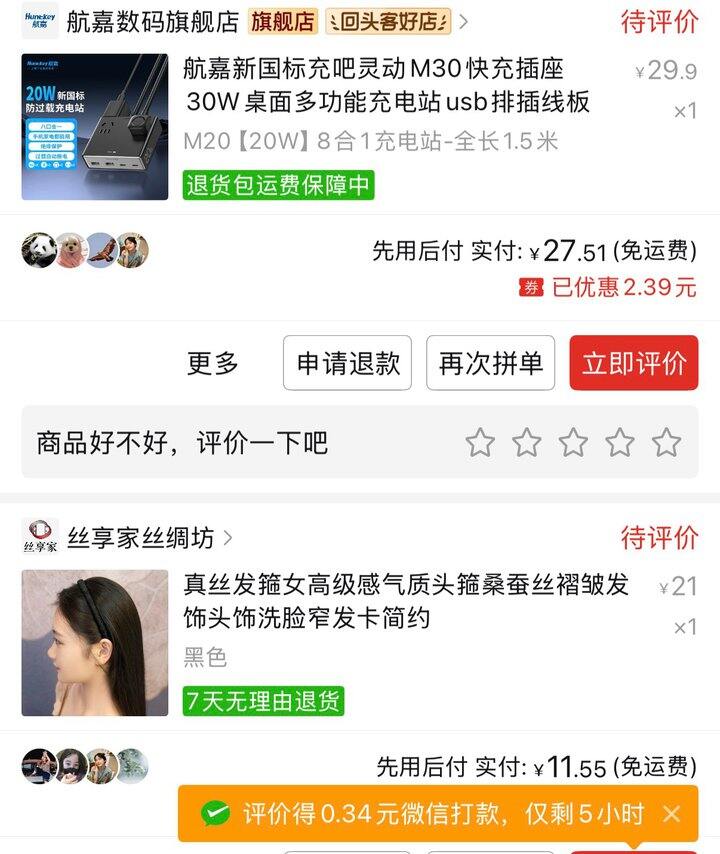Rate the product with the third star

pos(573,442)
